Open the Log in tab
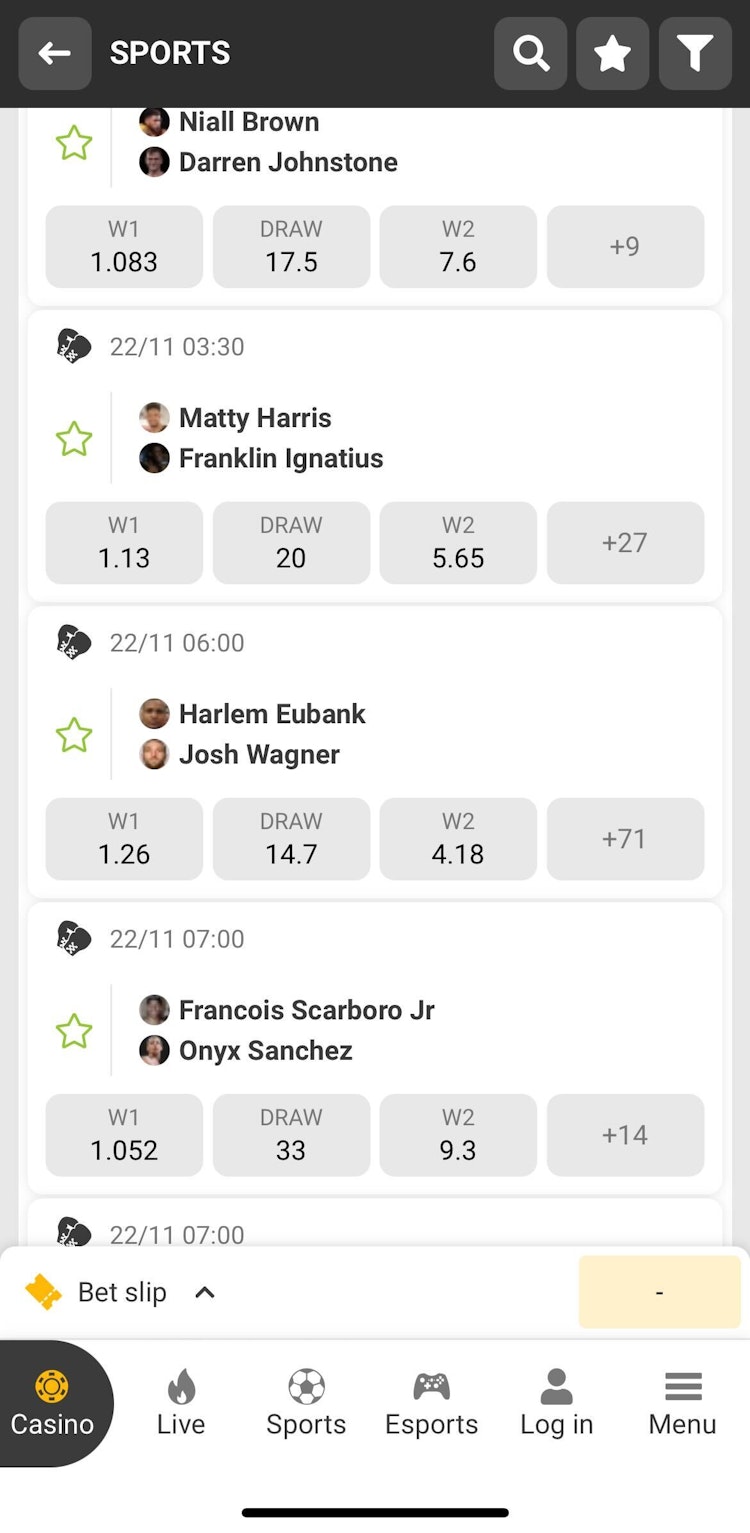 [556, 1404]
